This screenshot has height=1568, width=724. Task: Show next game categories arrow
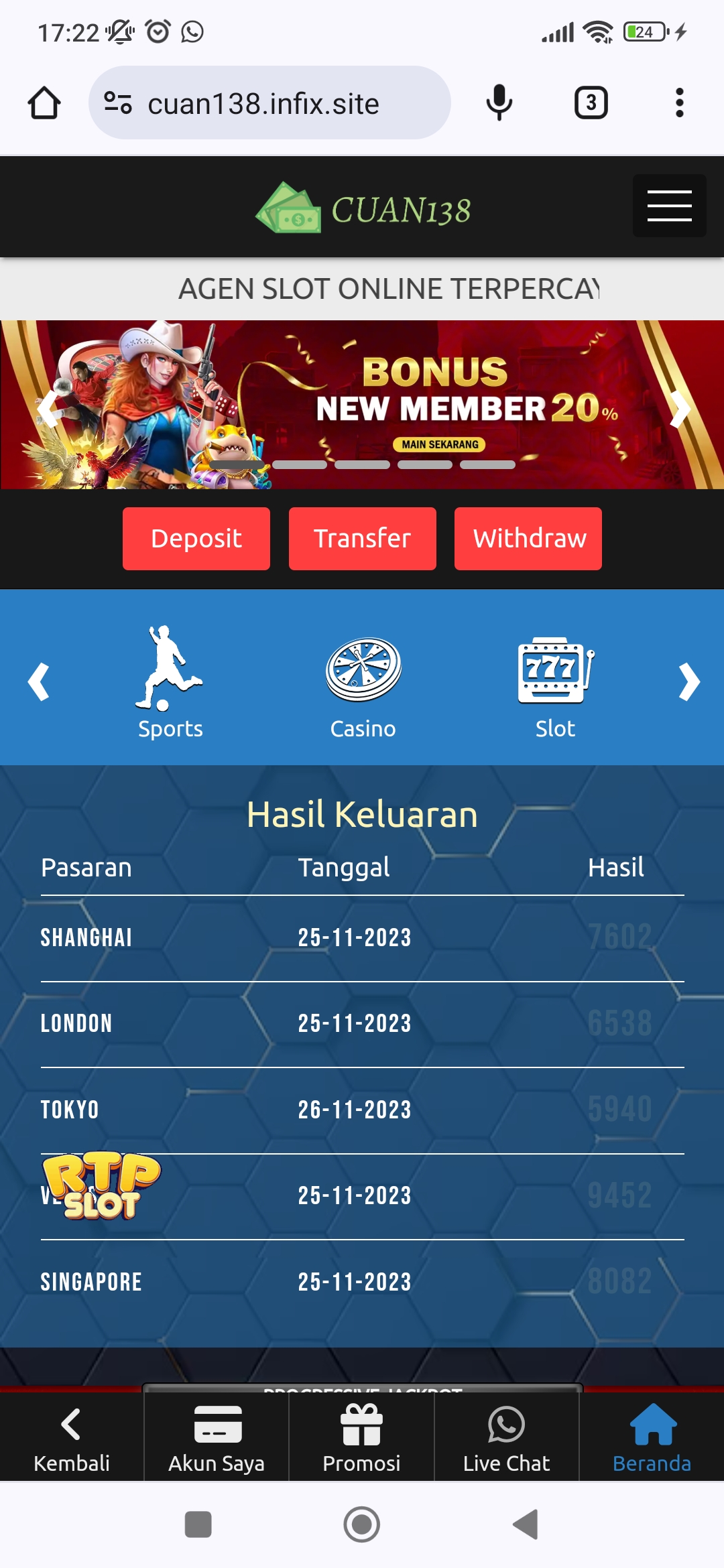(689, 682)
